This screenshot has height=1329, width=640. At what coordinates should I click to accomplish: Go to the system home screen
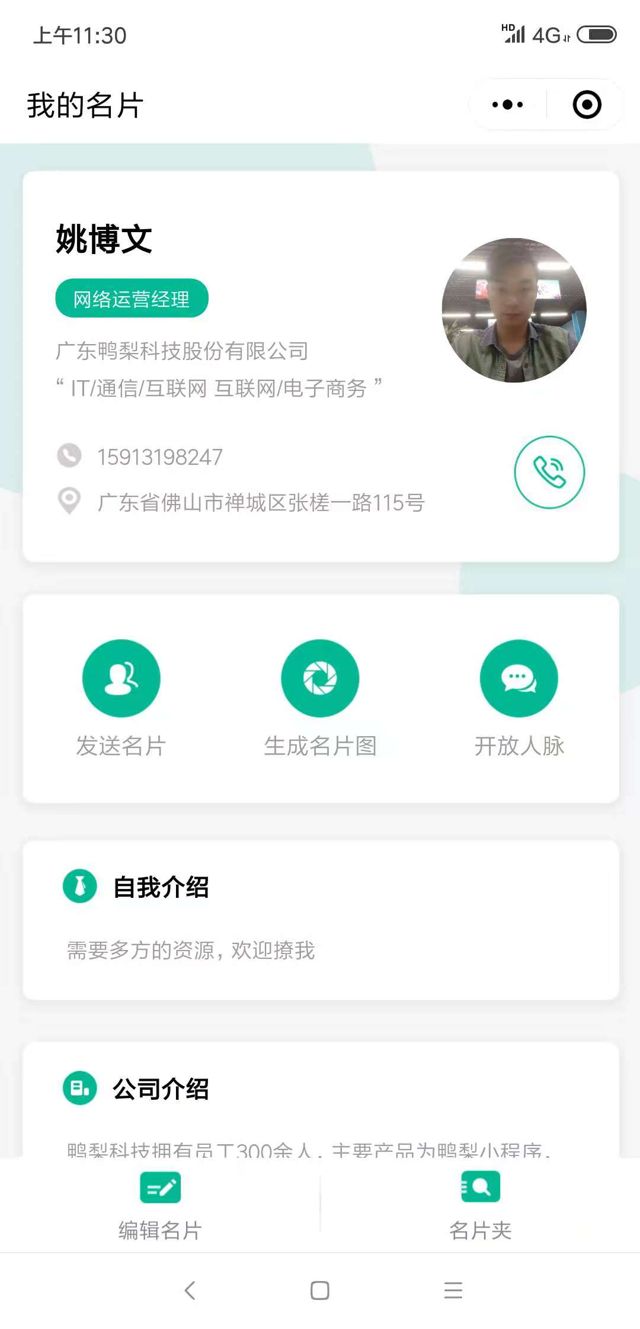pos(320,1290)
